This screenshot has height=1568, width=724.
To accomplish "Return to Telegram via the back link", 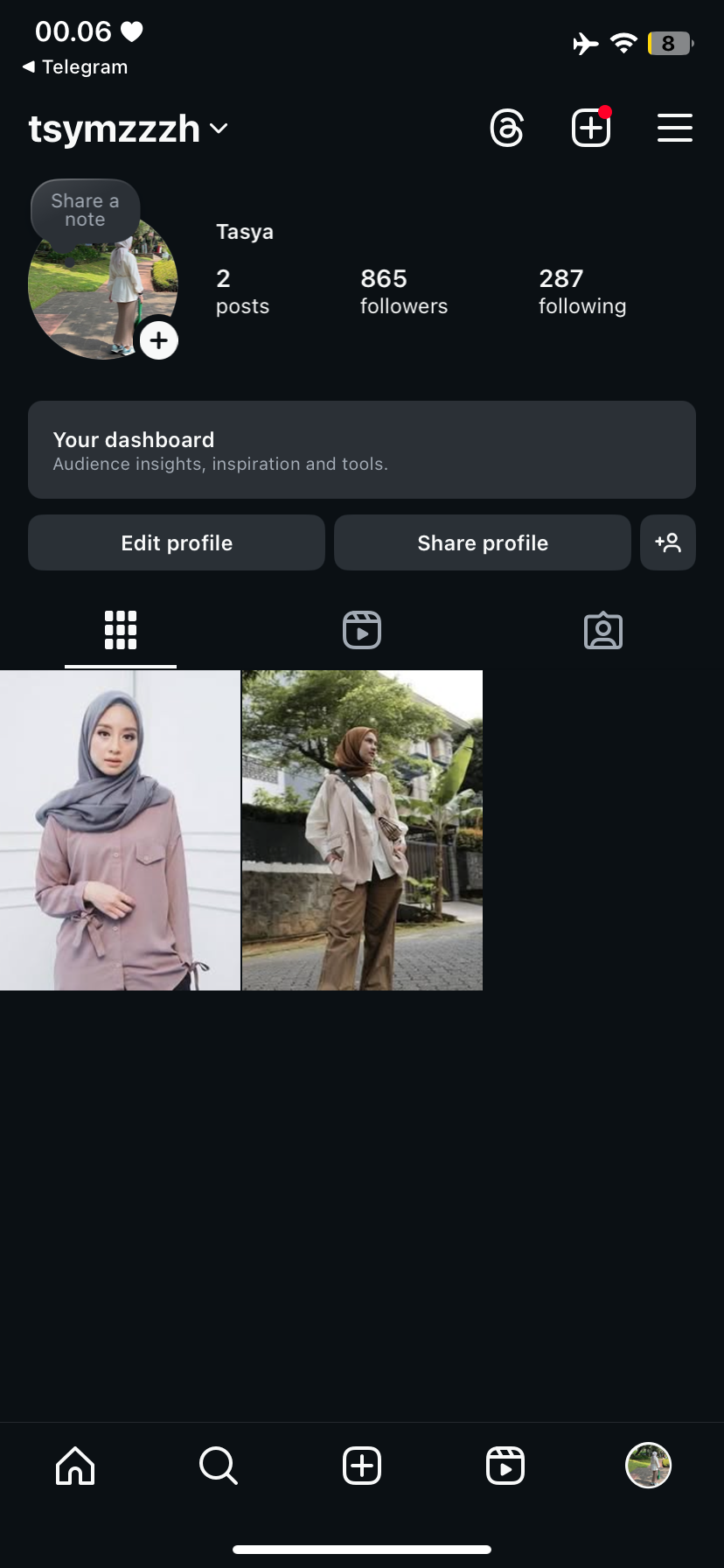I will tap(76, 67).
